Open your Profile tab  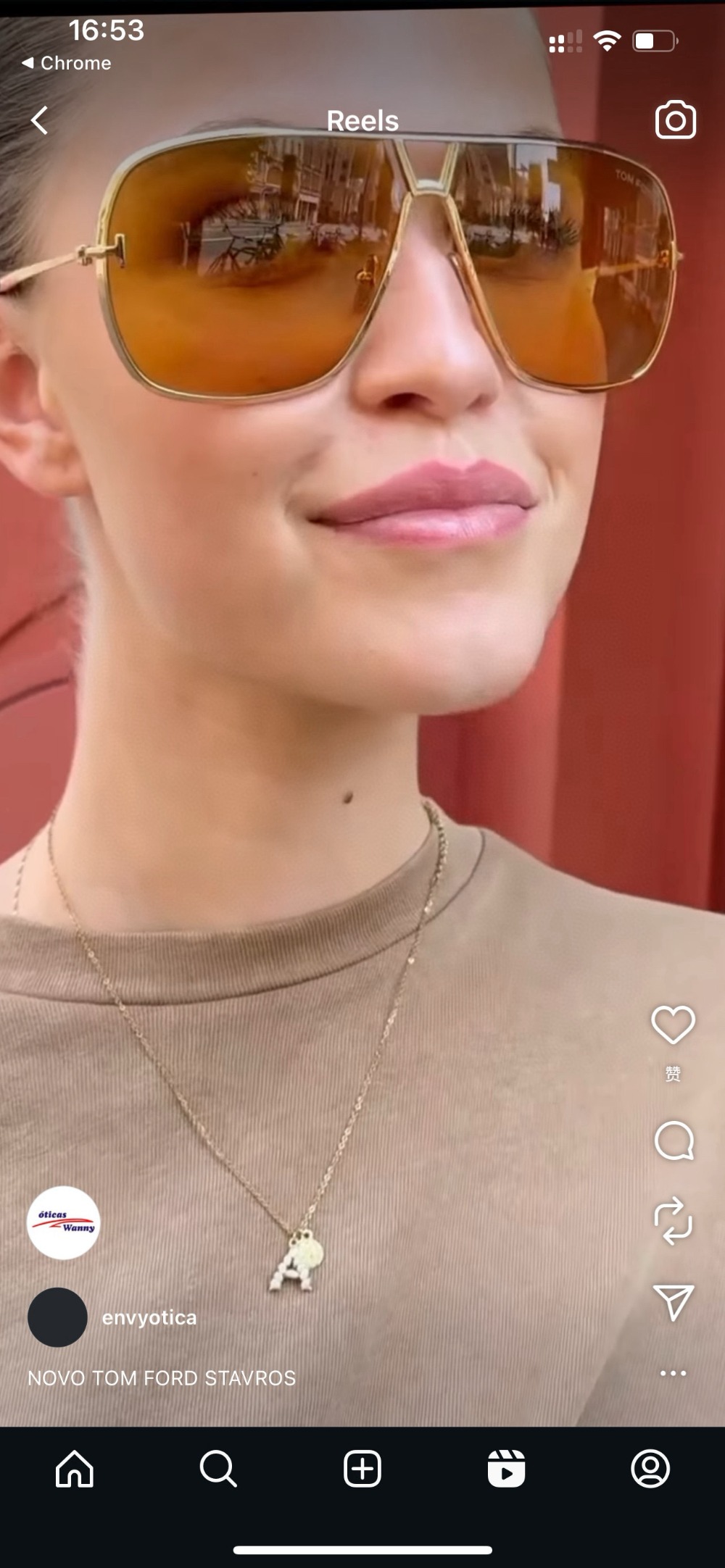point(650,1469)
